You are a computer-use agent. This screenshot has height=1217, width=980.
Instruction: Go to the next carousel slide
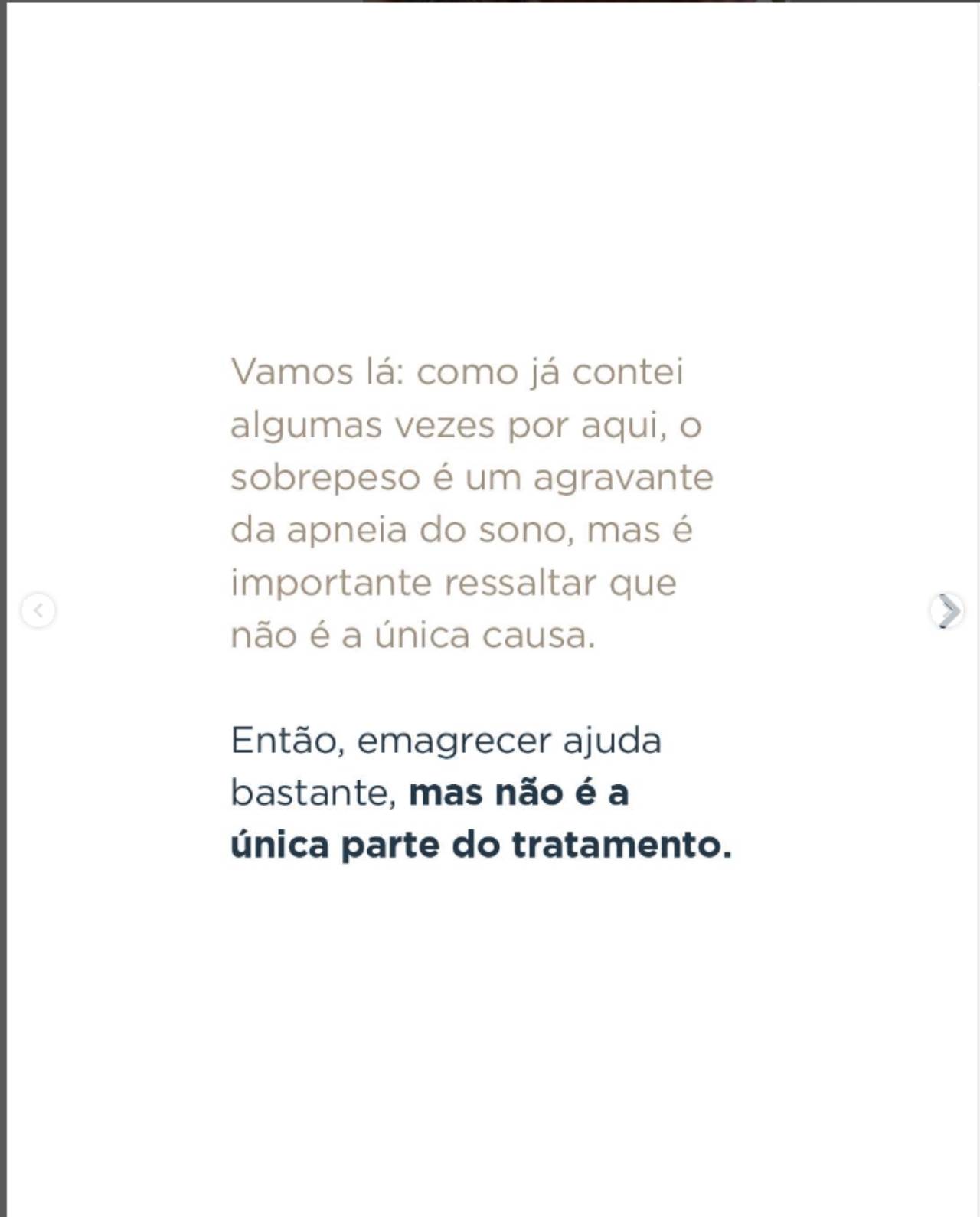click(948, 610)
